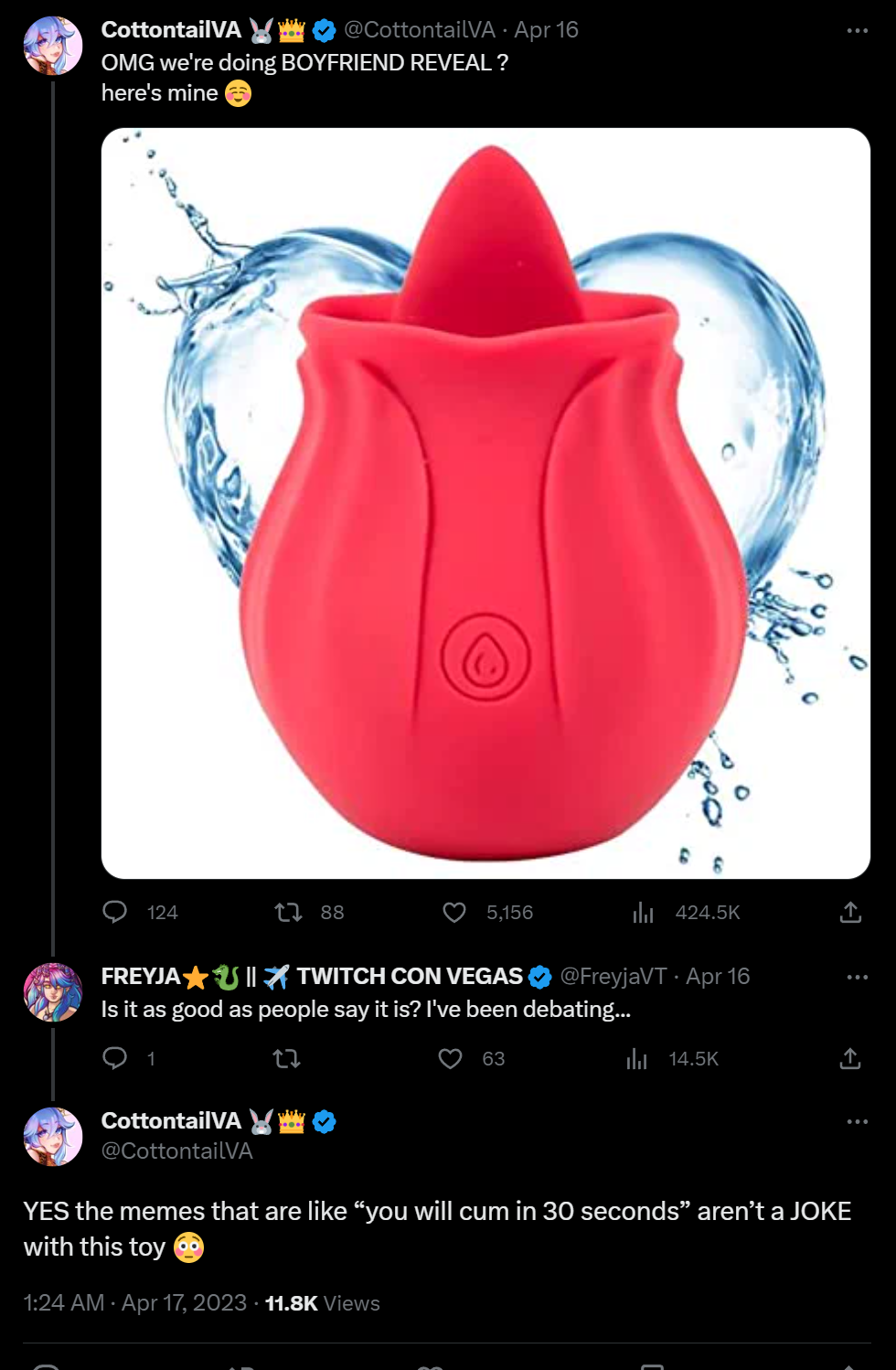
Task: Like FREYJA's reply with 63 likes
Action: [451, 1058]
